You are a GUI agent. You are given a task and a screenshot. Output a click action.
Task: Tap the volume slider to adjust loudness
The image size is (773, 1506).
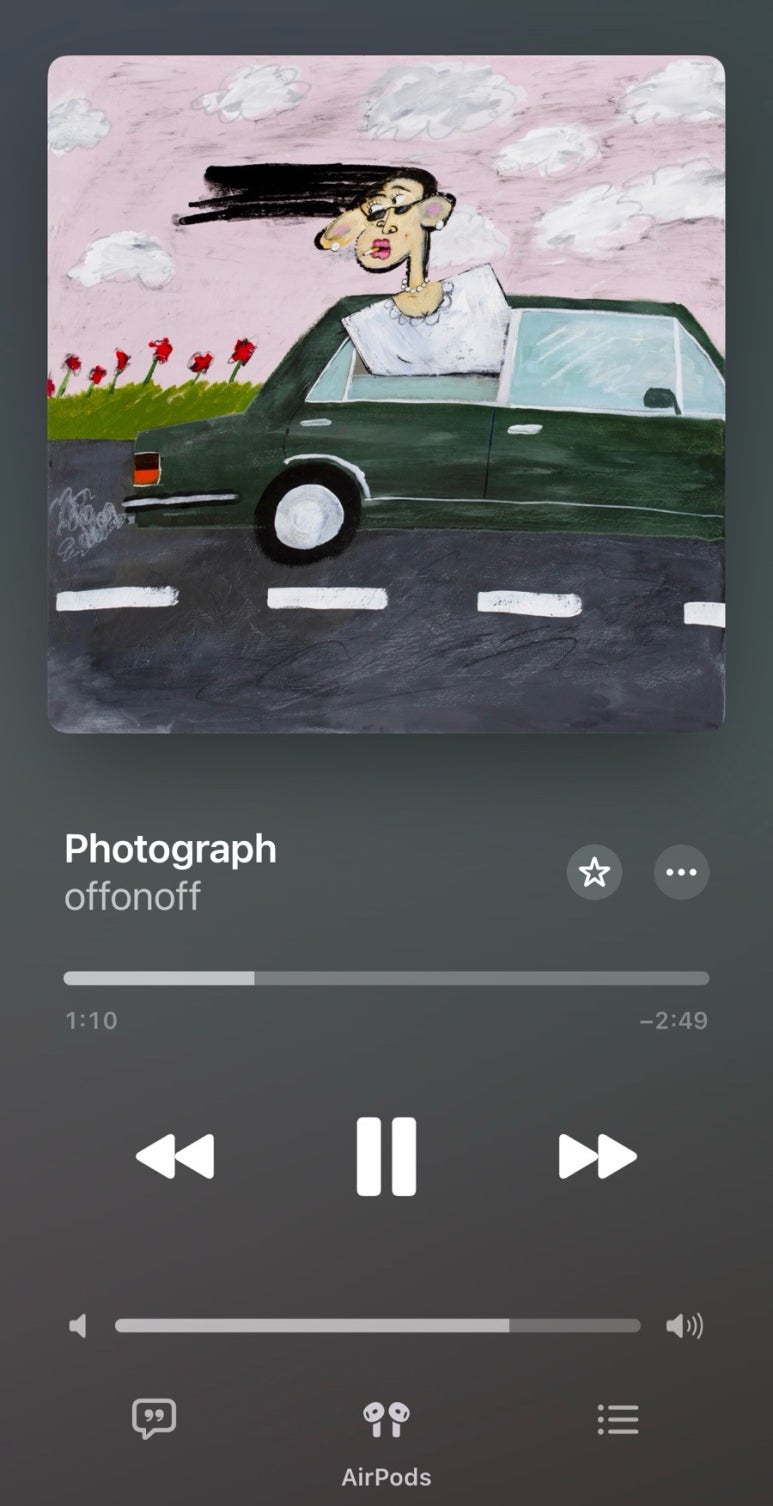(378, 1326)
